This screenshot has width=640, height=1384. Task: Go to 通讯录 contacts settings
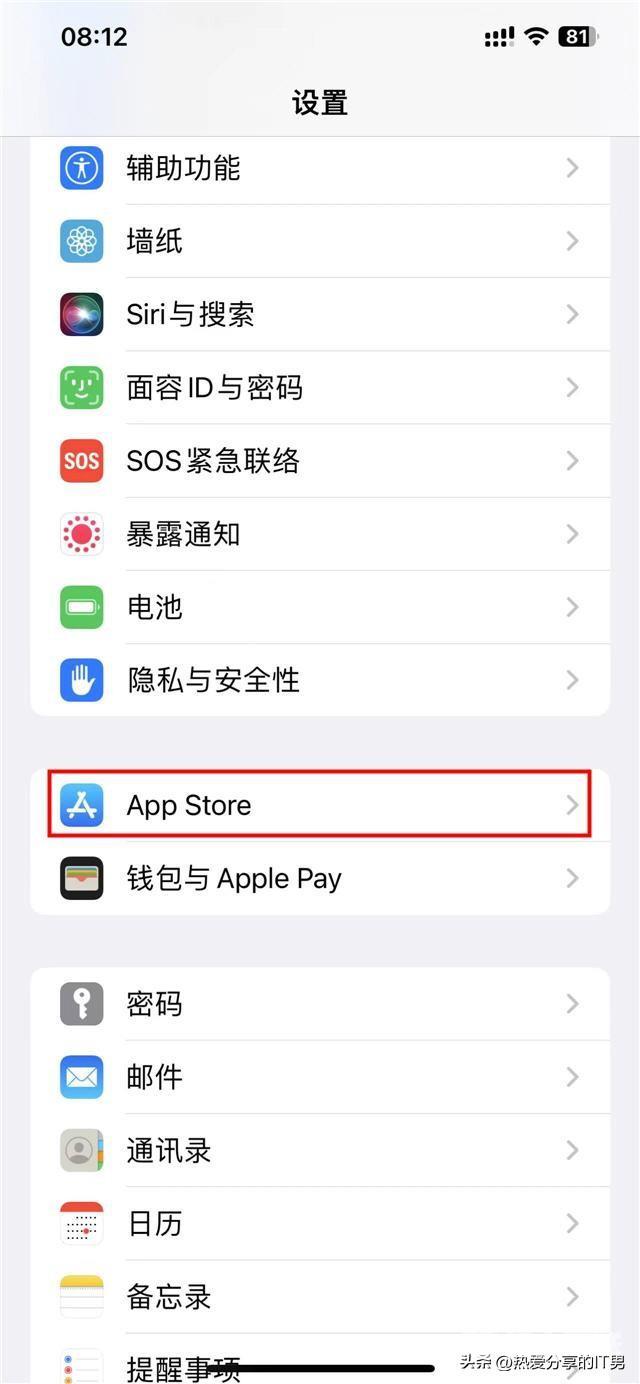tap(320, 1150)
